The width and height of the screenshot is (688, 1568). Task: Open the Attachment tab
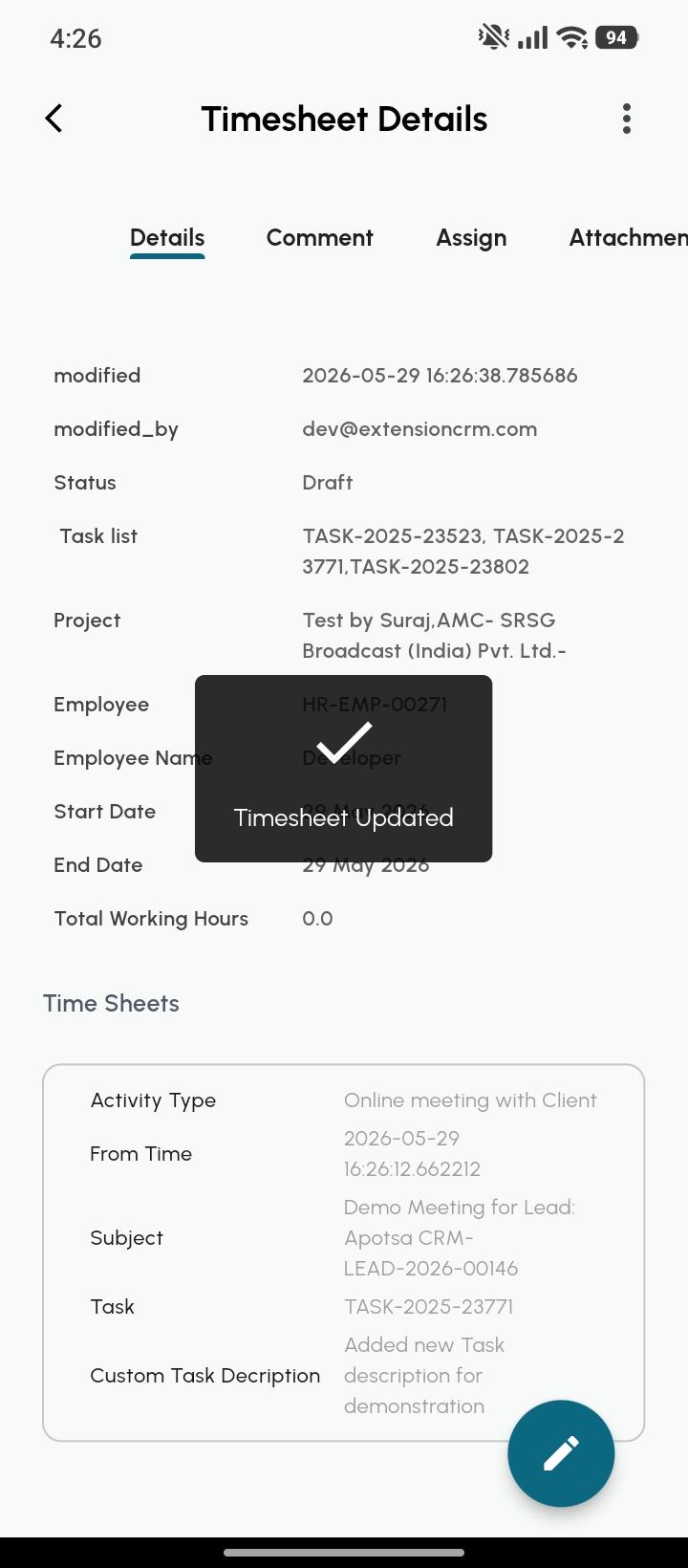[628, 238]
